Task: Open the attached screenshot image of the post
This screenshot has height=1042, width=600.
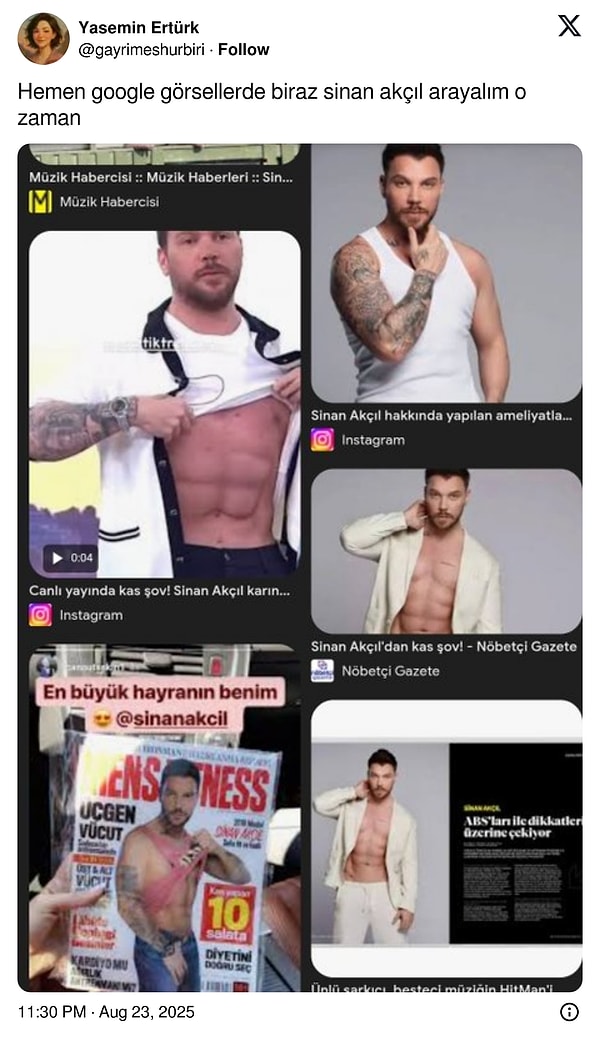Action: pos(300,567)
